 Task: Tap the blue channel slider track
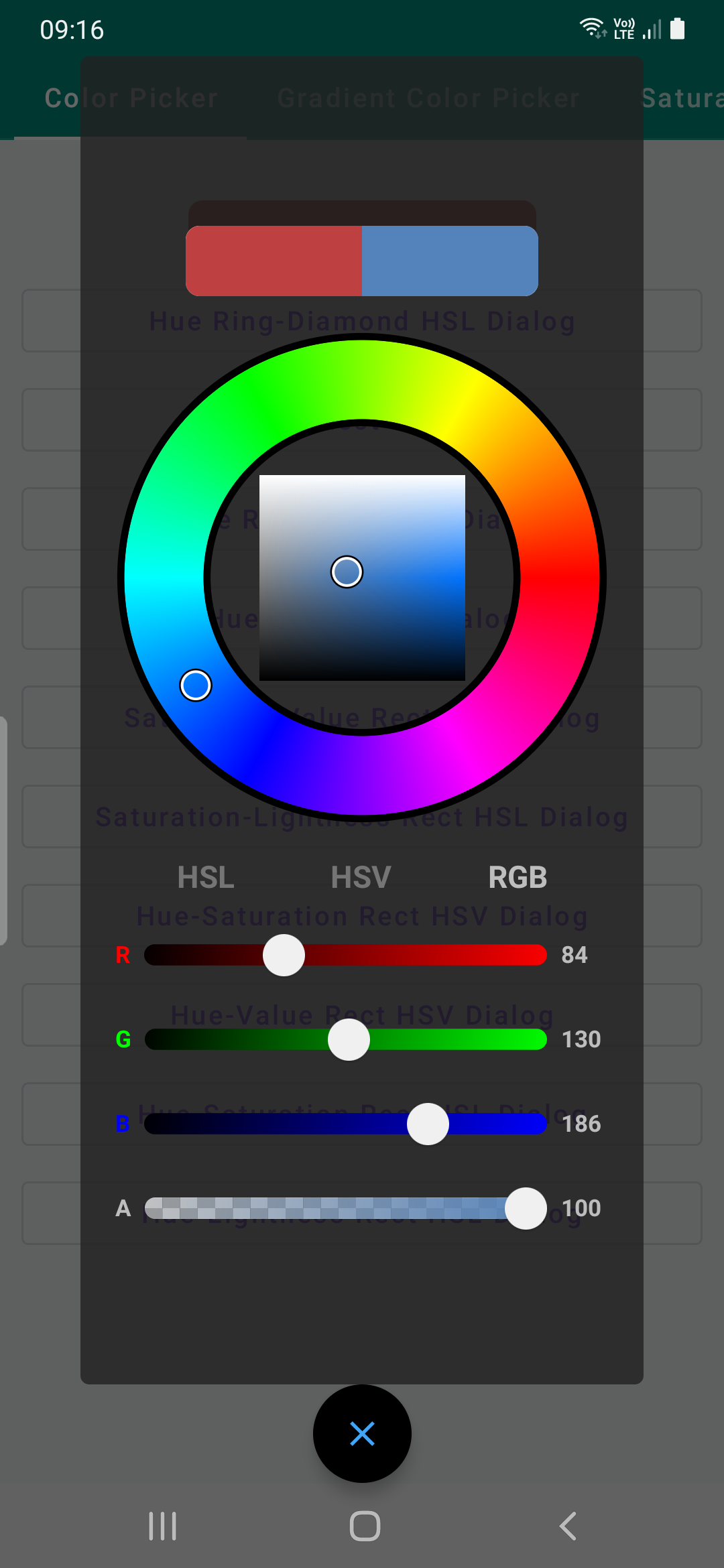click(345, 1124)
